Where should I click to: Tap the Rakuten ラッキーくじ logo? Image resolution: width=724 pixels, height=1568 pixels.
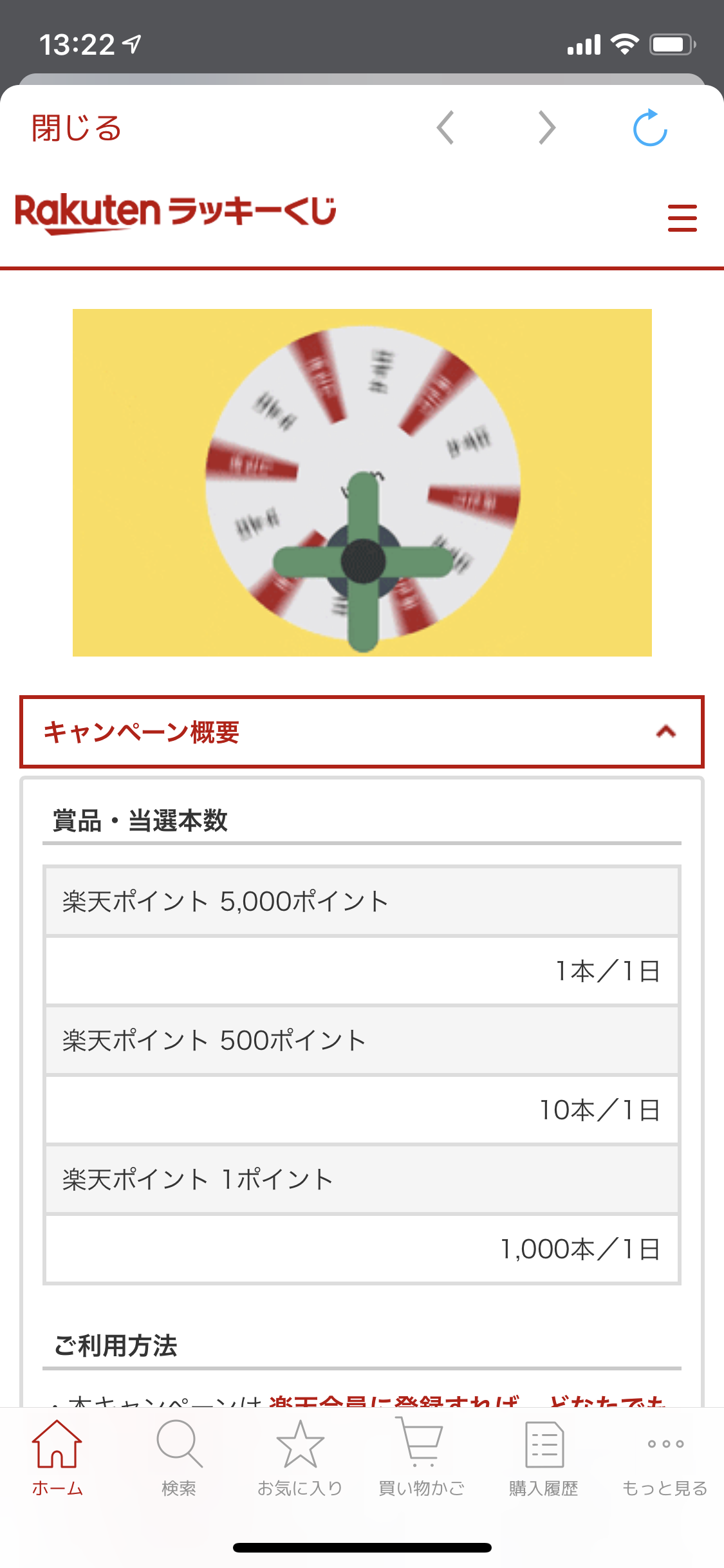click(176, 213)
